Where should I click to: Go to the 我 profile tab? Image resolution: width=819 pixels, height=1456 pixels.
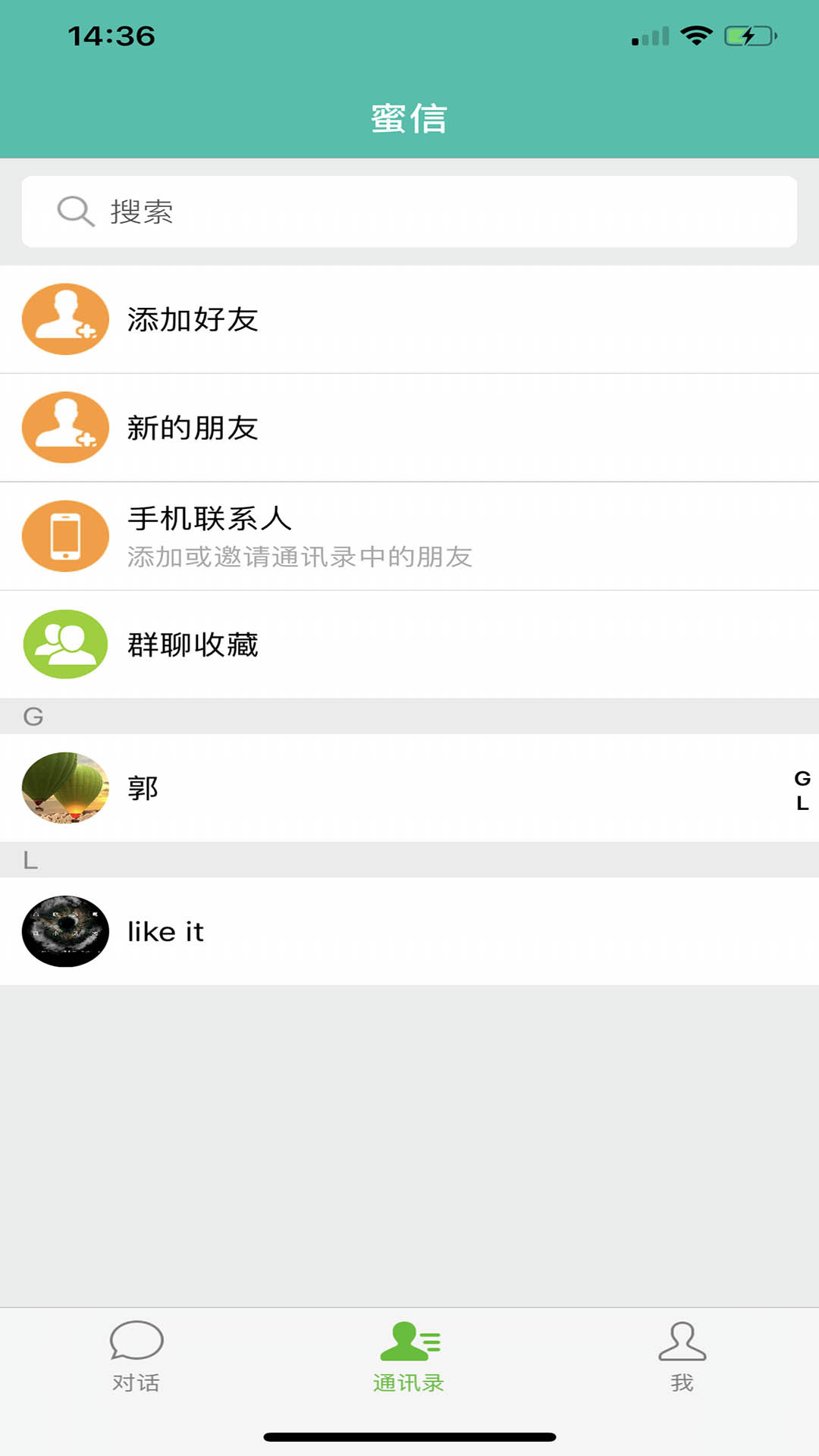pyautogui.click(x=682, y=1357)
